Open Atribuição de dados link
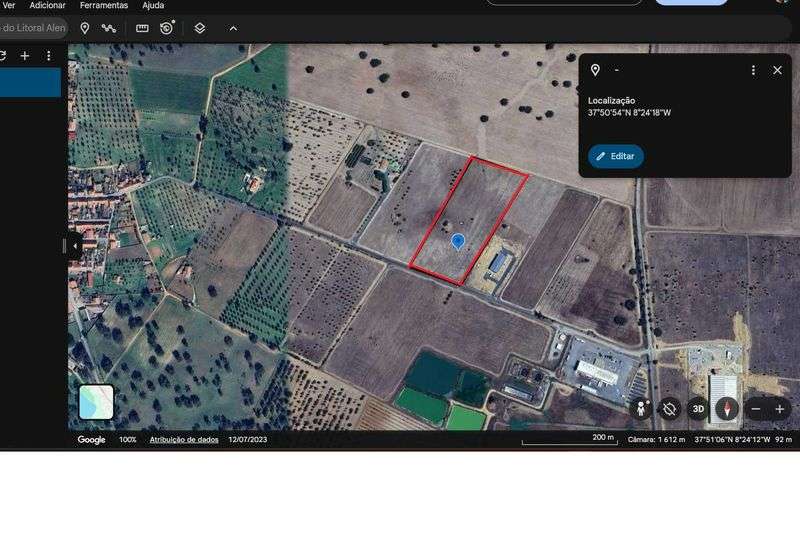Image resolution: width=800 pixels, height=538 pixels. click(184, 440)
